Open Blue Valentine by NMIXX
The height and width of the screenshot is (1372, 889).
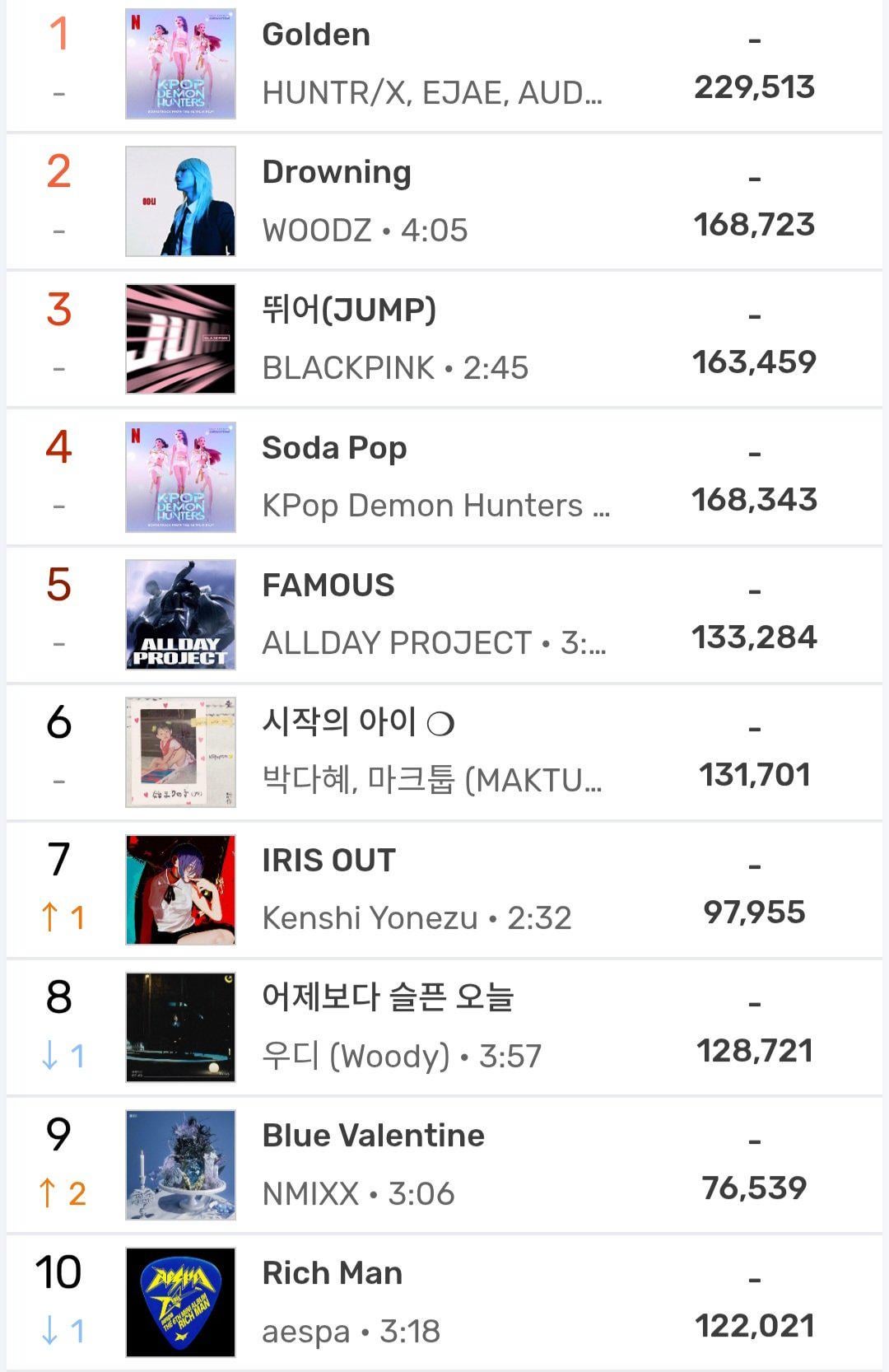coord(373,1136)
